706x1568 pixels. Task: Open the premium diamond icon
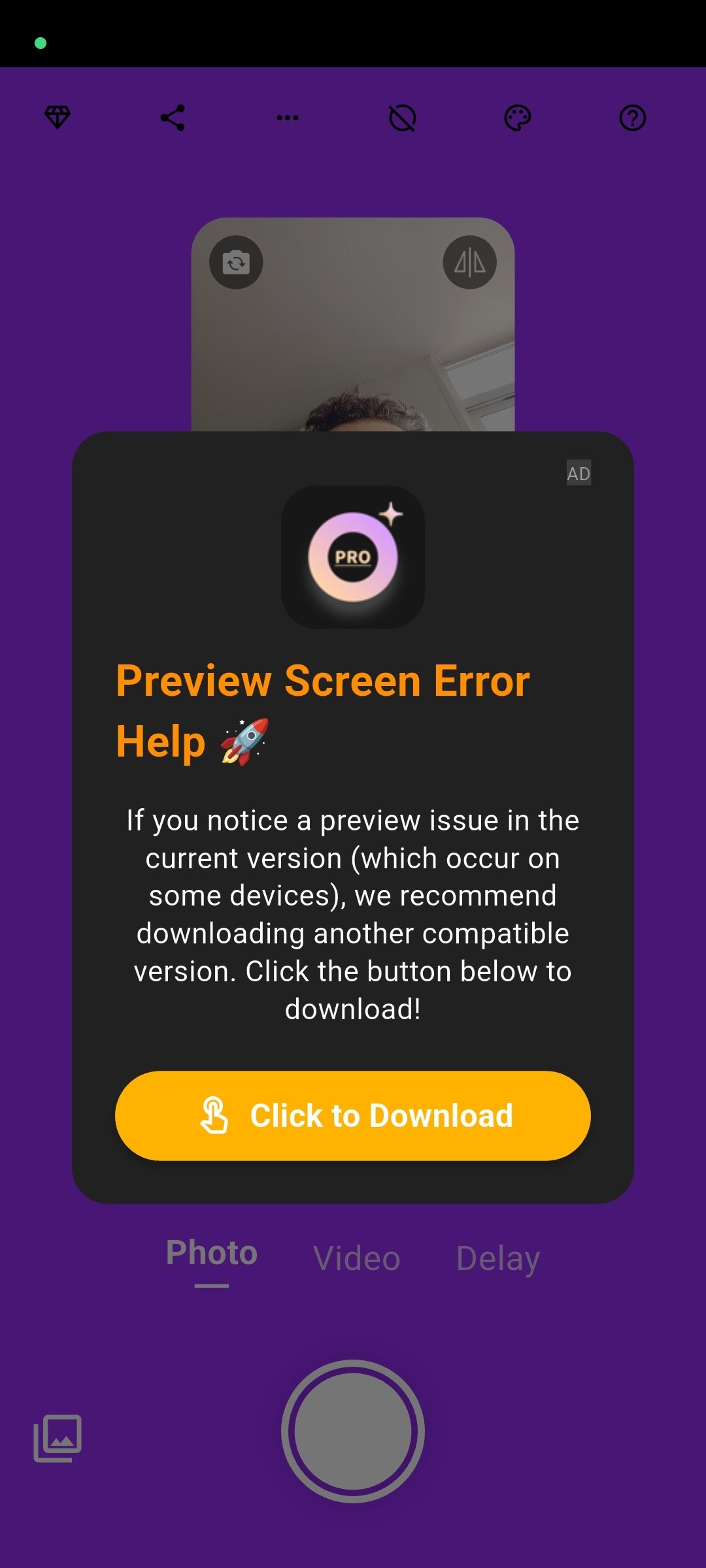pyautogui.click(x=58, y=118)
